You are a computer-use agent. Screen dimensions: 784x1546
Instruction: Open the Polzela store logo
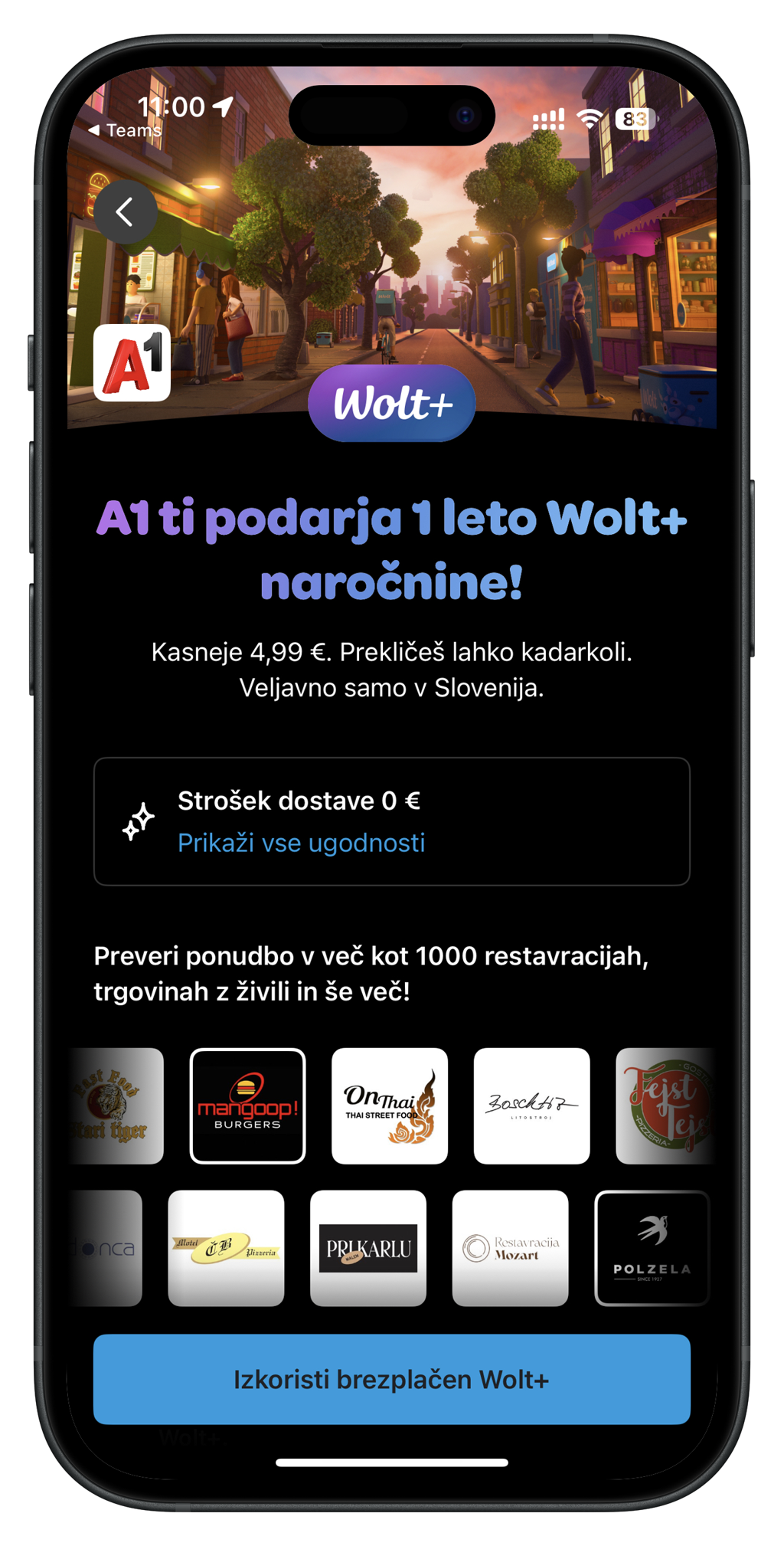(x=652, y=1247)
